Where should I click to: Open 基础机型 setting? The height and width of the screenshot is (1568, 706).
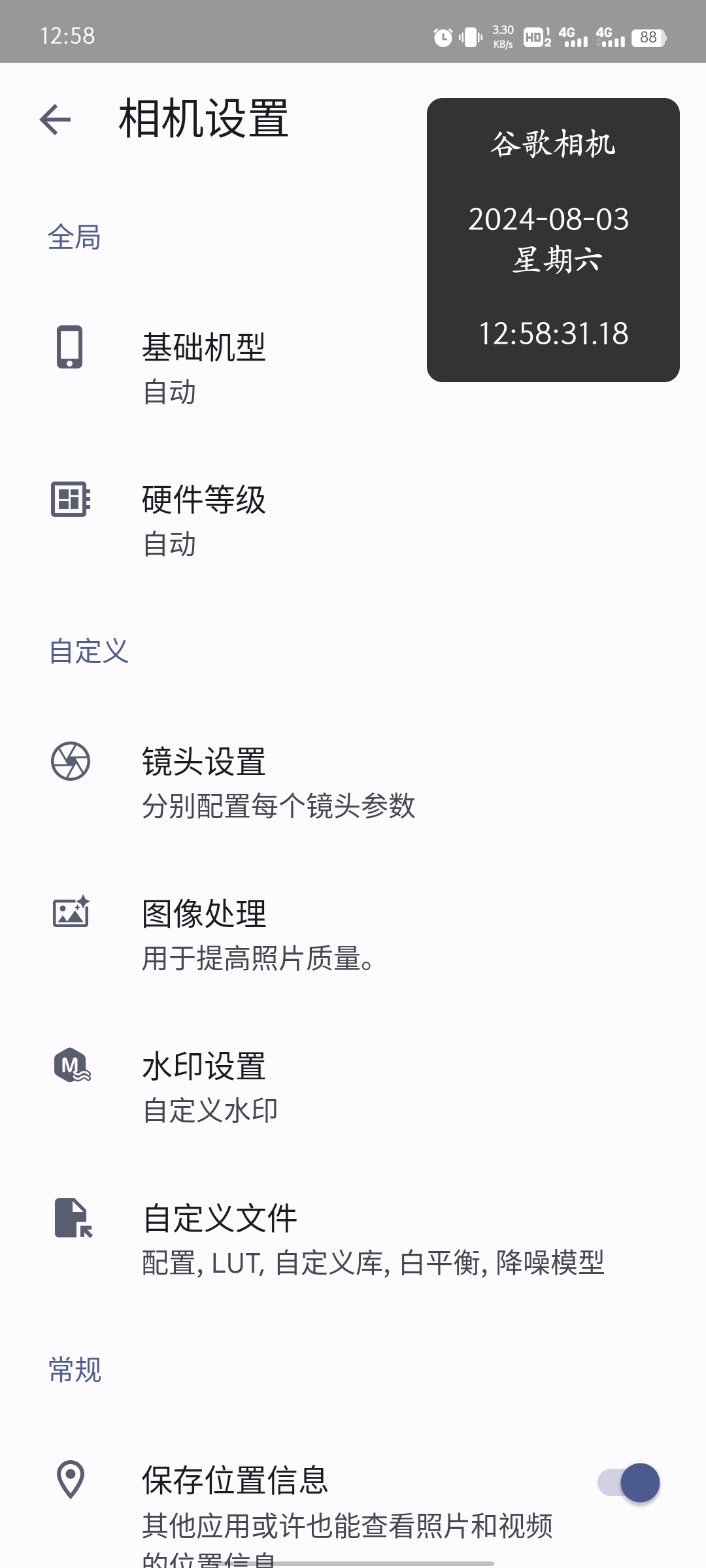(204, 368)
